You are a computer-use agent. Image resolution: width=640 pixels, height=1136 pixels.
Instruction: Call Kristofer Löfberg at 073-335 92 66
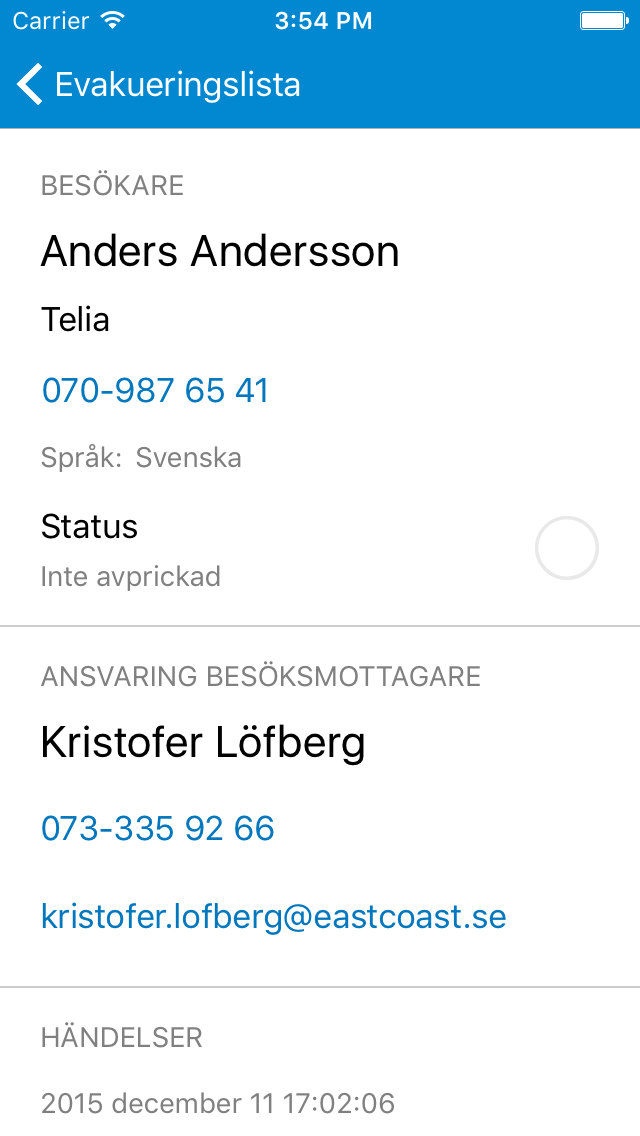158,828
